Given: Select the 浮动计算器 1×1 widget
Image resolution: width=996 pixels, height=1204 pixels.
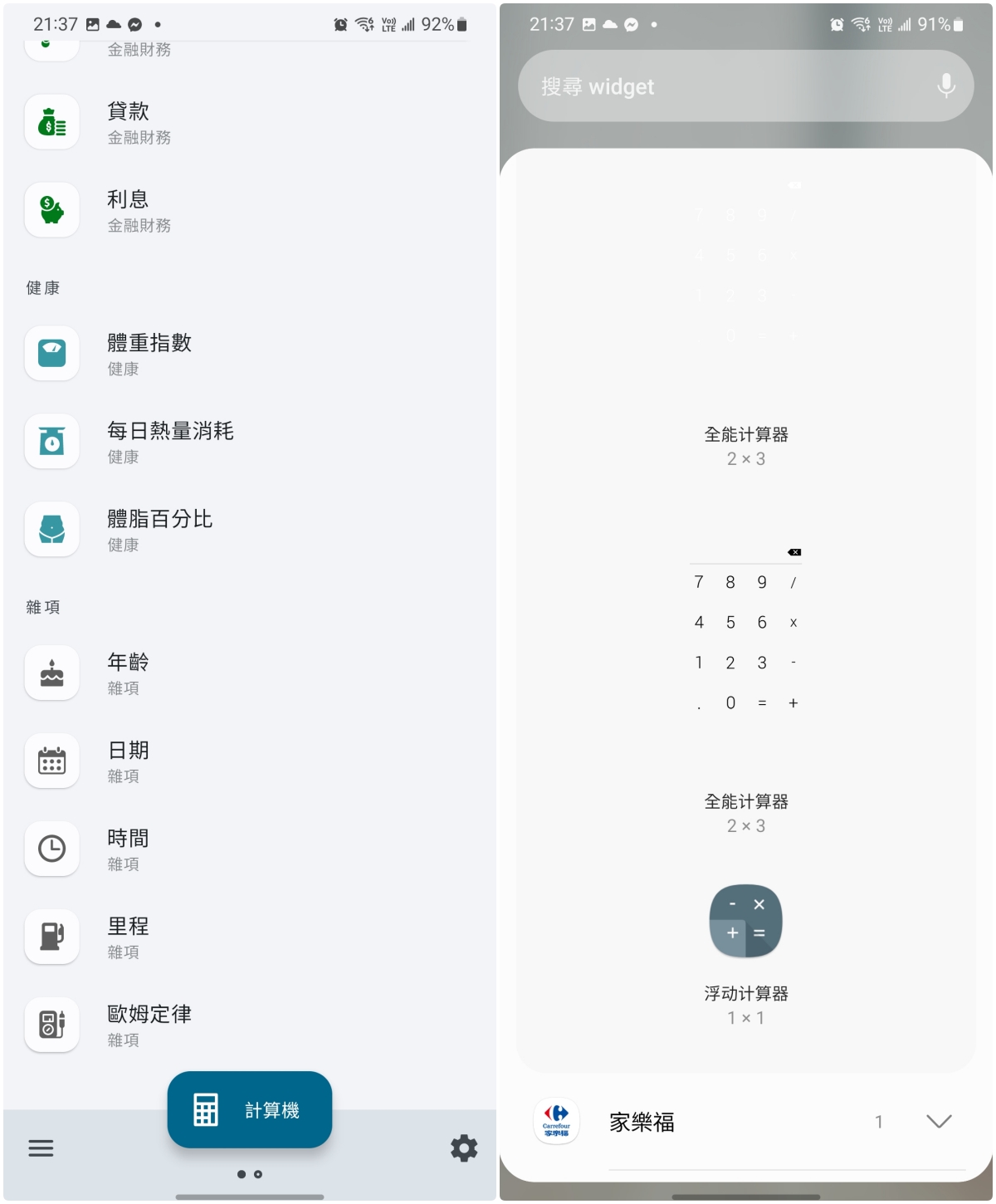Looking at the screenshot, I should coord(745,922).
